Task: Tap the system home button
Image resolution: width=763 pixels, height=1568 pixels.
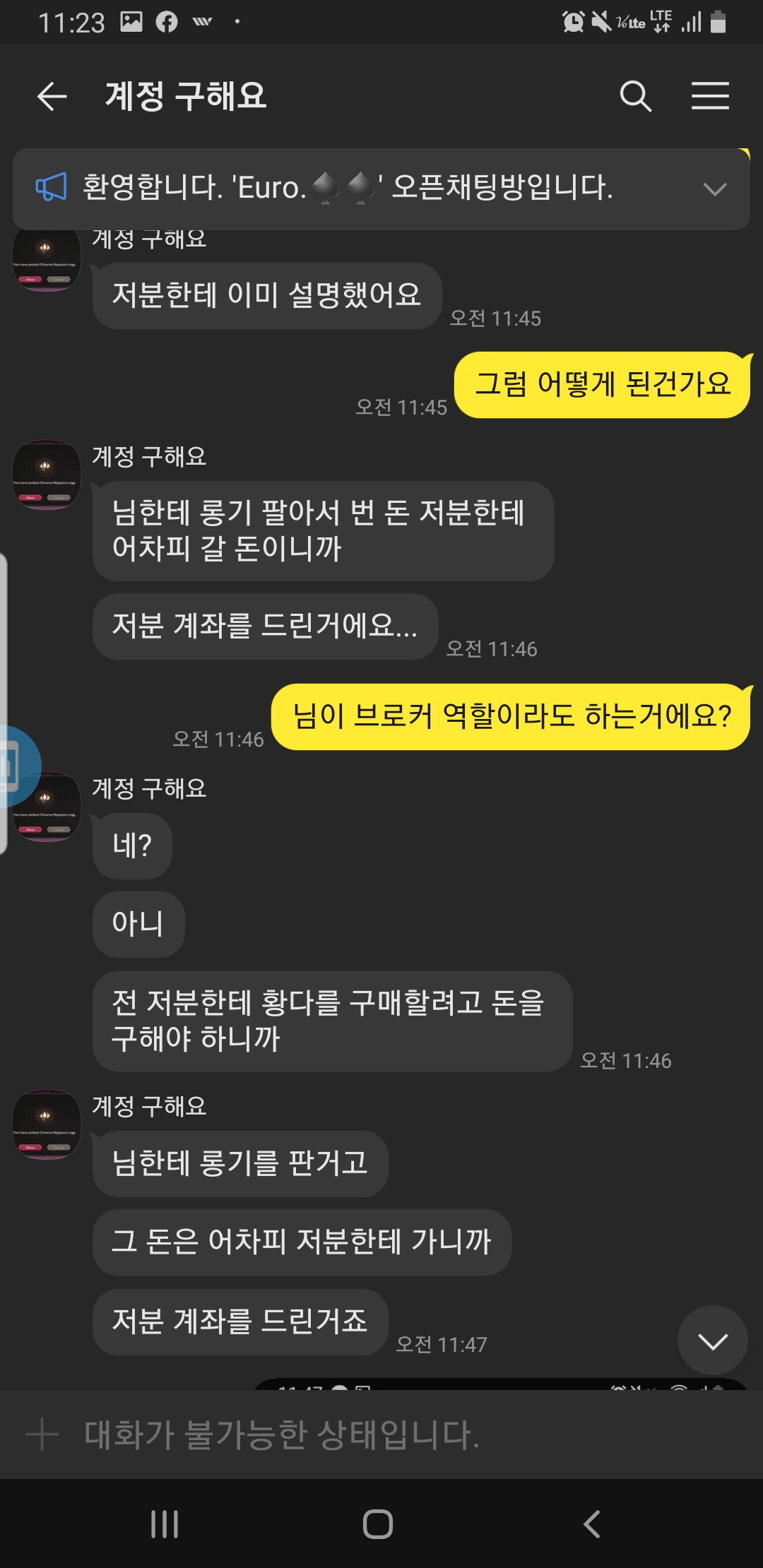Action: pos(378,1524)
